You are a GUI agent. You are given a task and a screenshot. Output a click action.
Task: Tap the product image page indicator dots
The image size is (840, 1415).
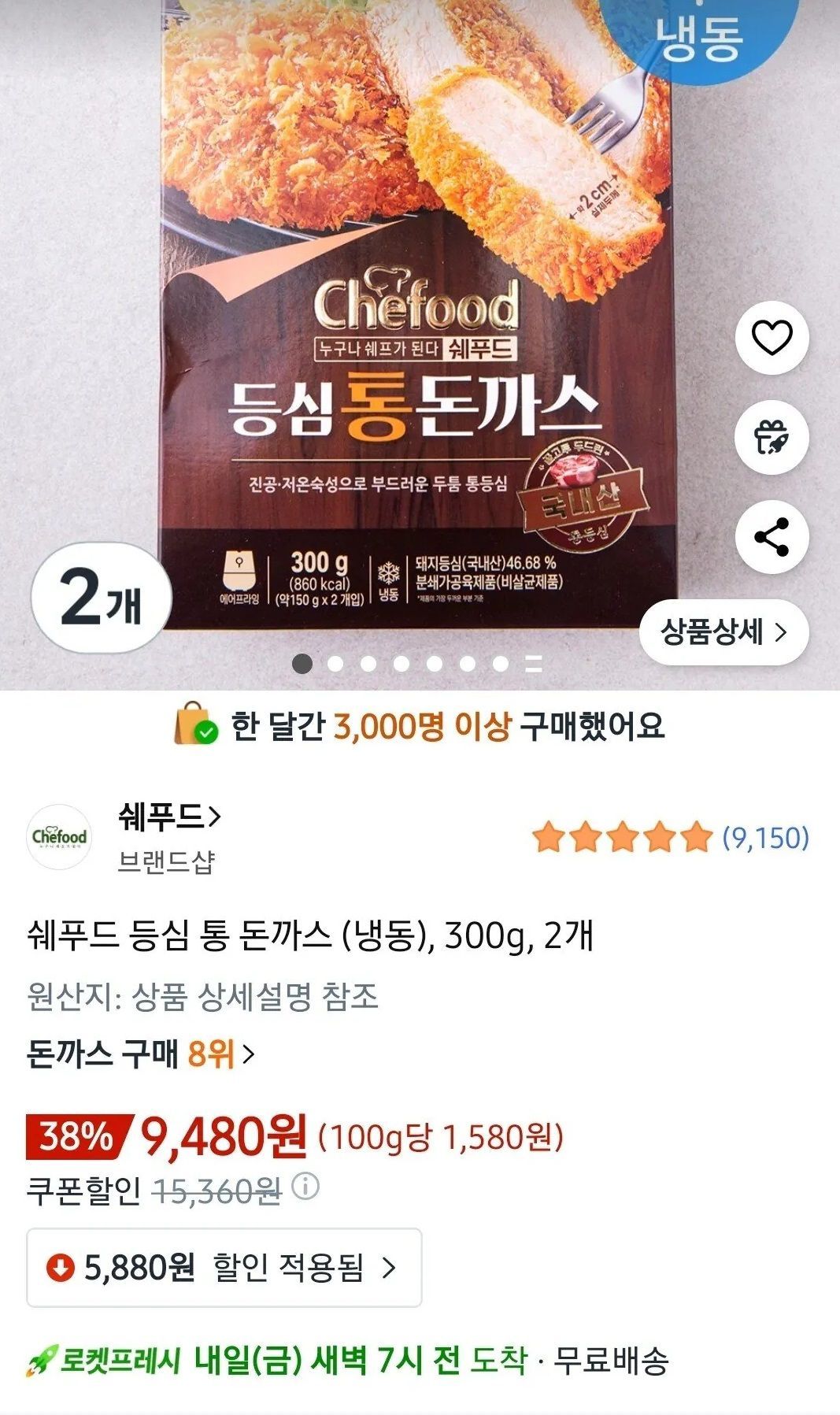tap(417, 664)
